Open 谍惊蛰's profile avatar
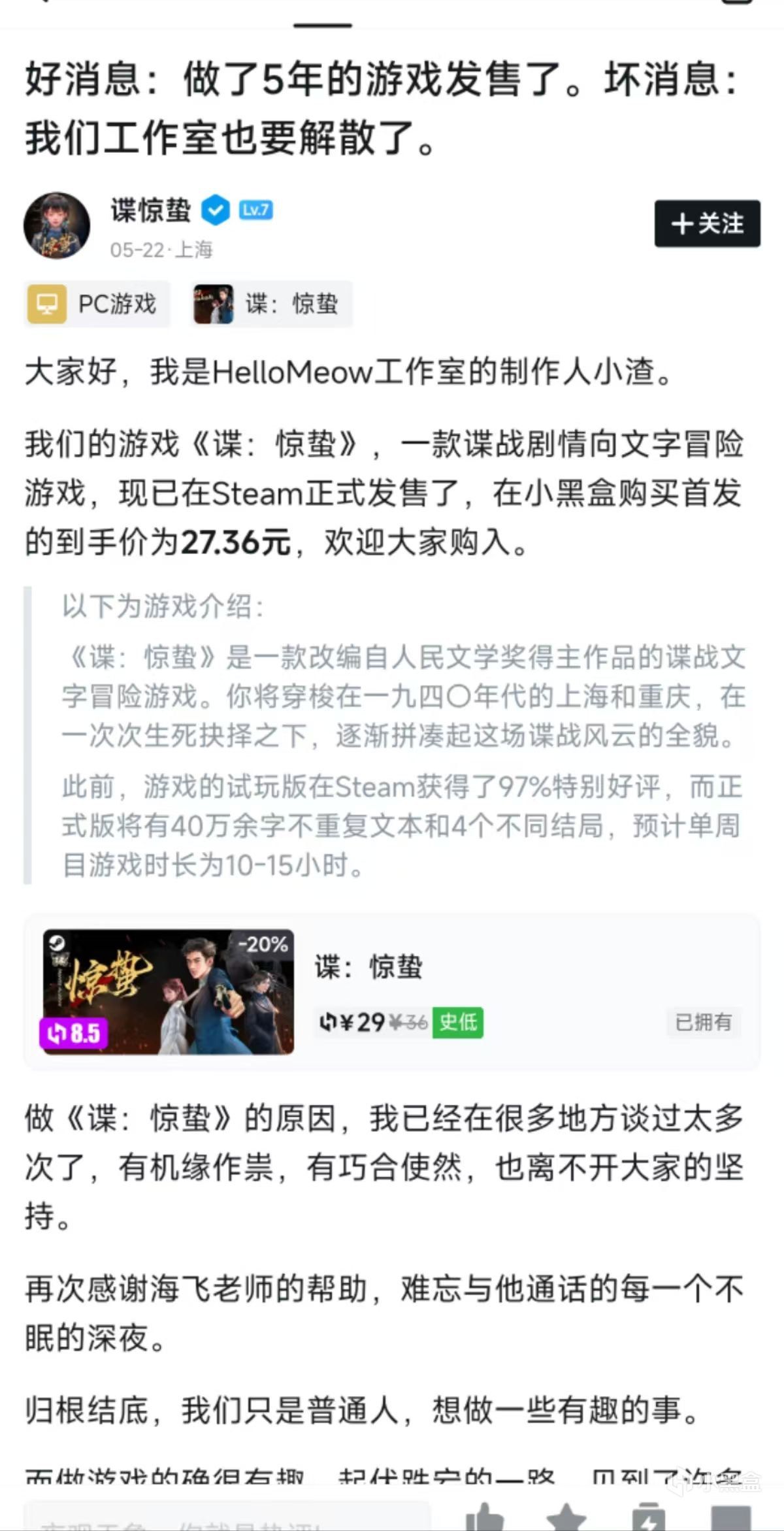 tap(57, 225)
